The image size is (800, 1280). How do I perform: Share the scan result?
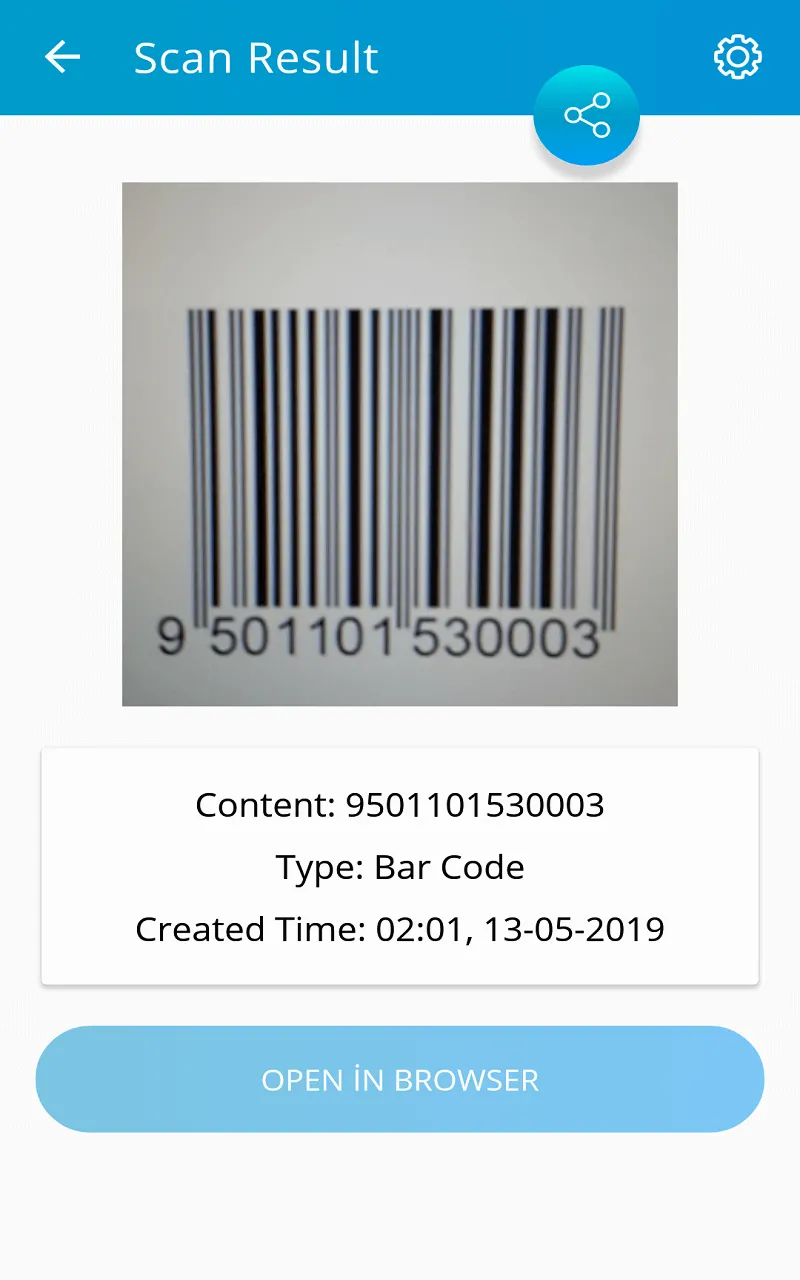click(586, 115)
